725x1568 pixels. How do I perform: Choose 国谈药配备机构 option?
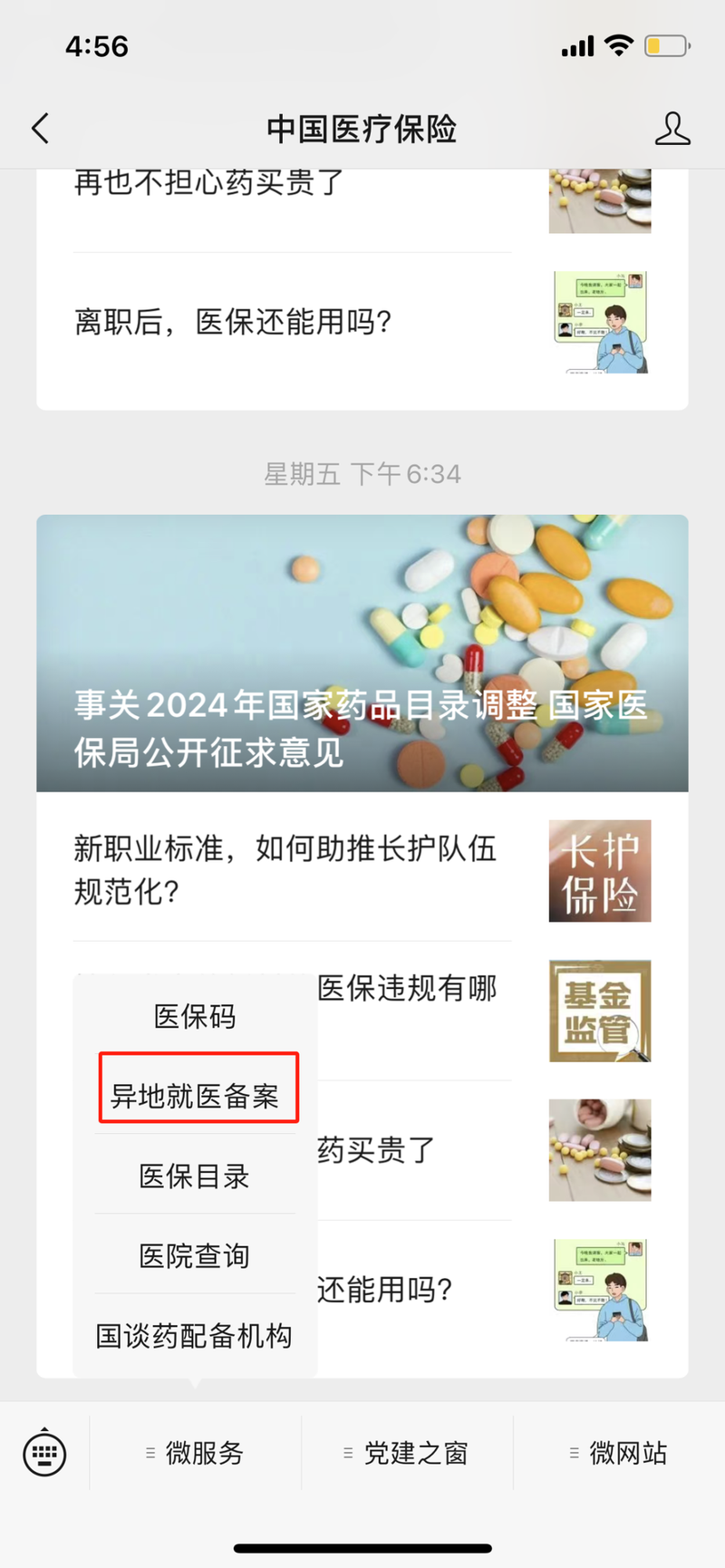click(x=193, y=1335)
